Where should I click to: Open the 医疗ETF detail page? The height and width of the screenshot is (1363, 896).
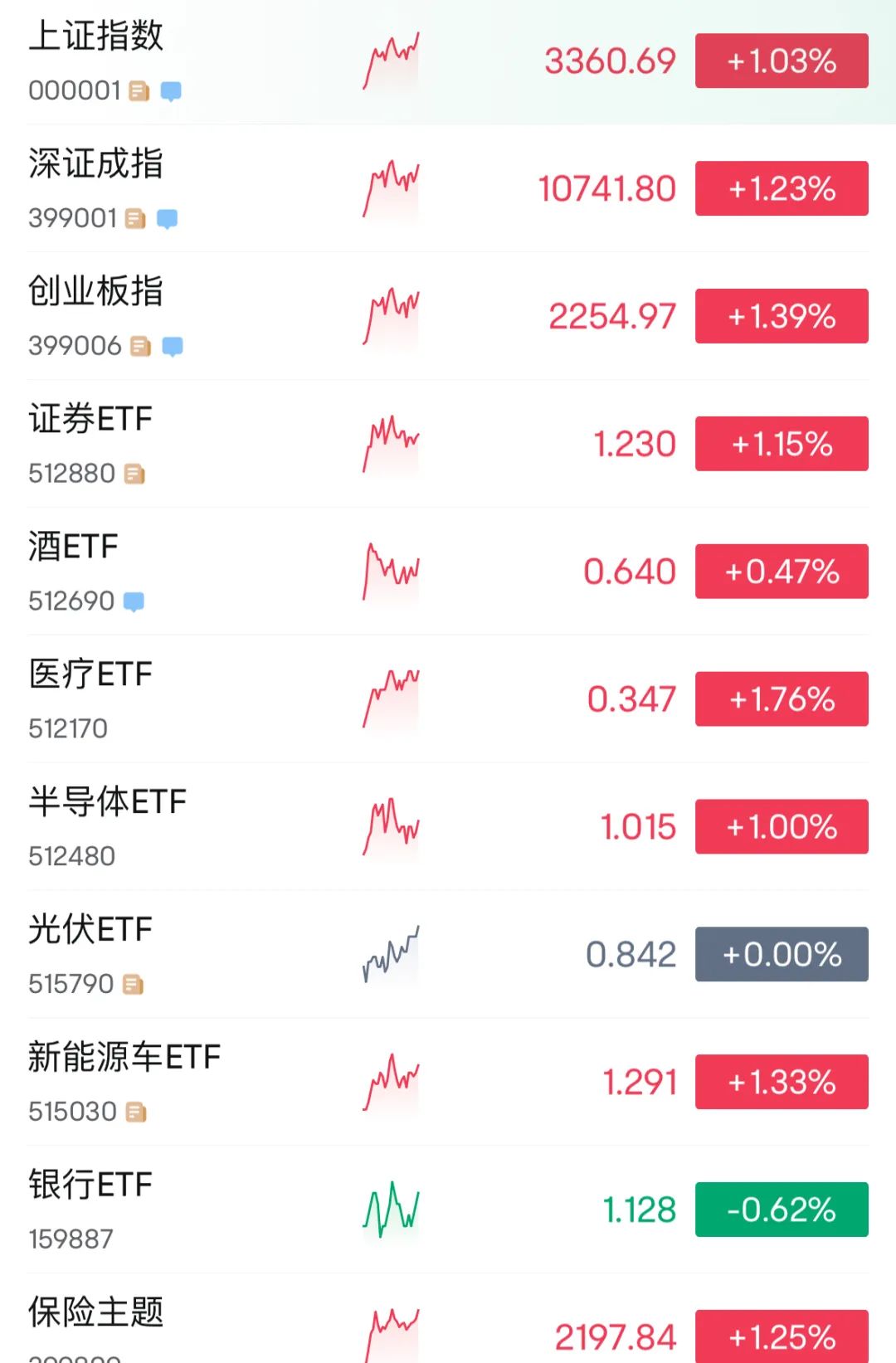pyautogui.click(x=90, y=674)
